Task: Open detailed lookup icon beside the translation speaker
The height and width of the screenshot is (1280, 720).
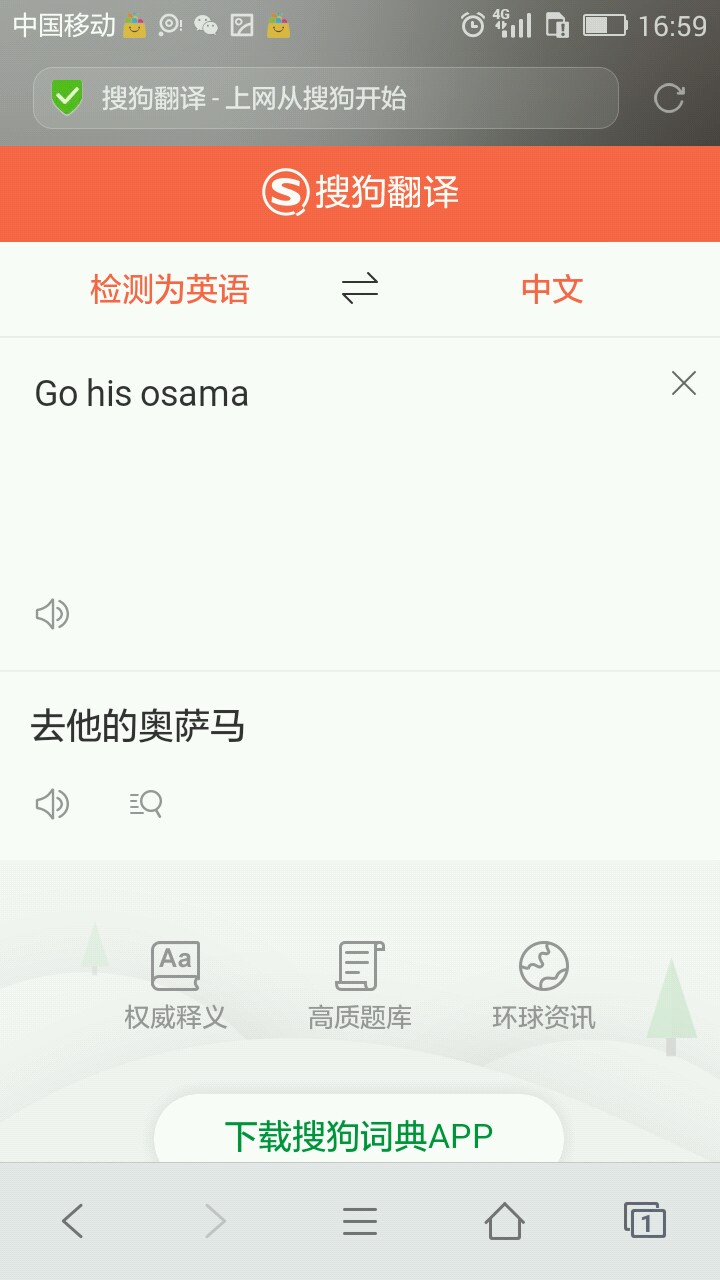Action: click(146, 803)
